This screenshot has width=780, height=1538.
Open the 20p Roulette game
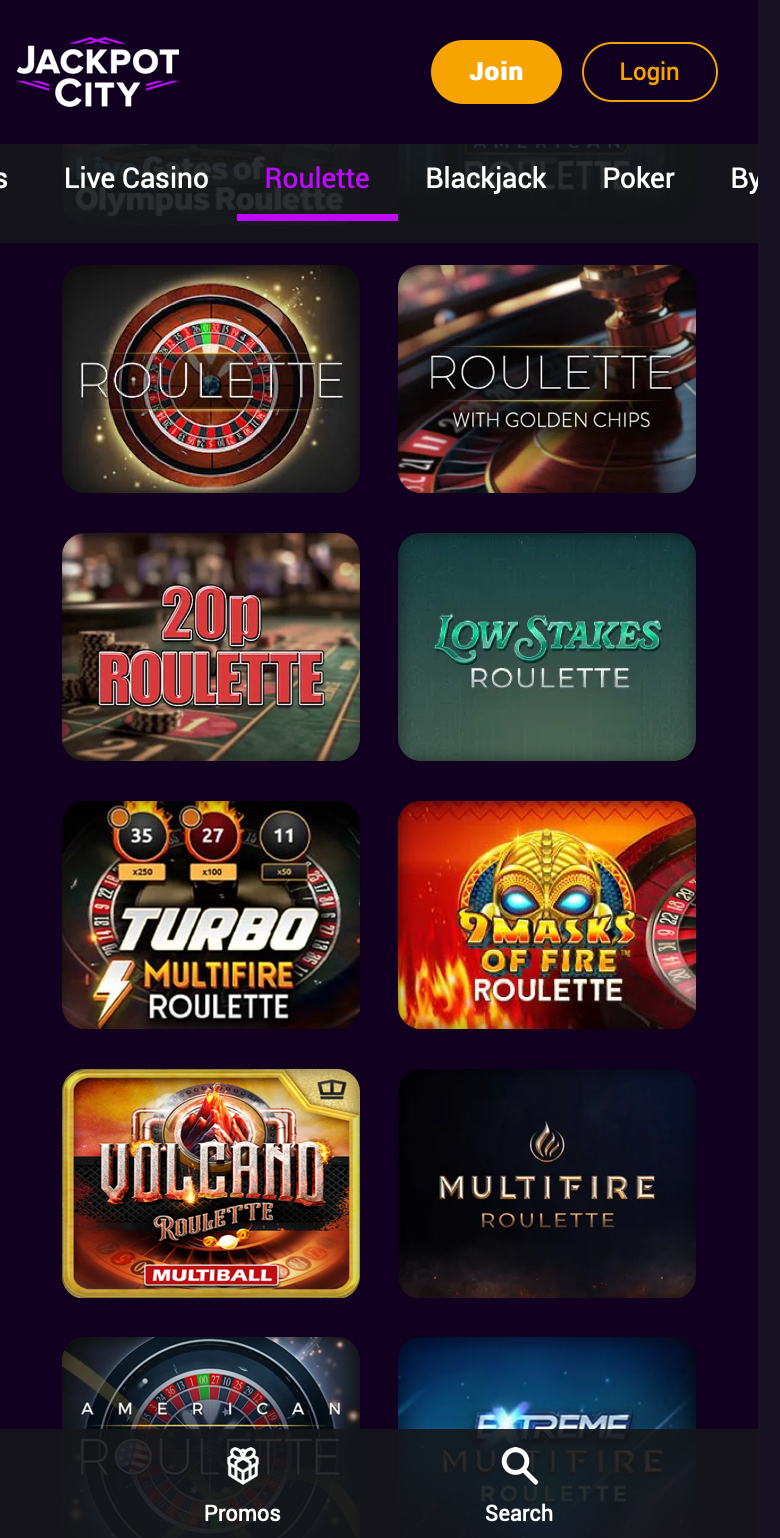(x=211, y=647)
